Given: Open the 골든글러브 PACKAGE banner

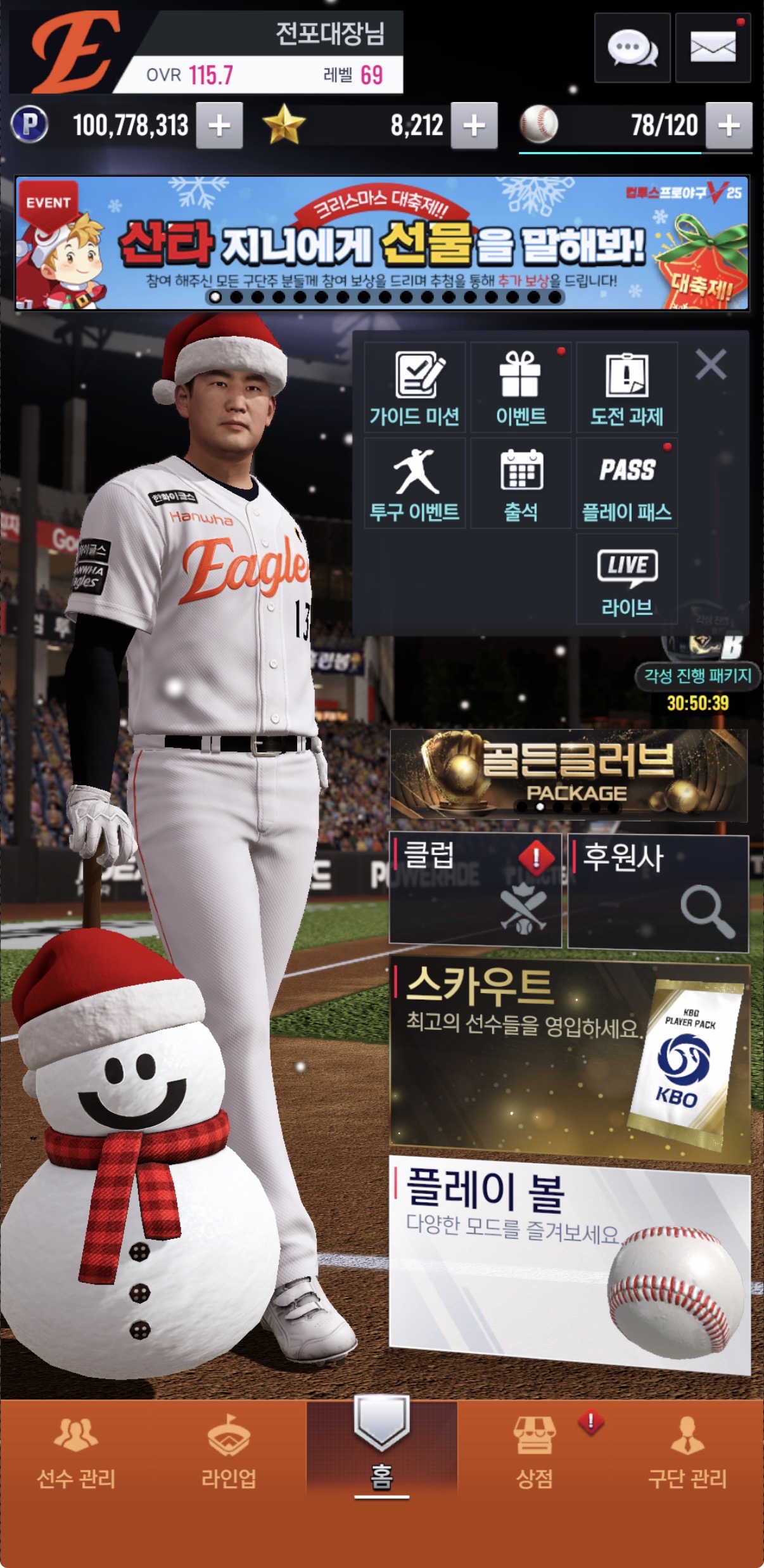Looking at the screenshot, I should click(x=568, y=774).
